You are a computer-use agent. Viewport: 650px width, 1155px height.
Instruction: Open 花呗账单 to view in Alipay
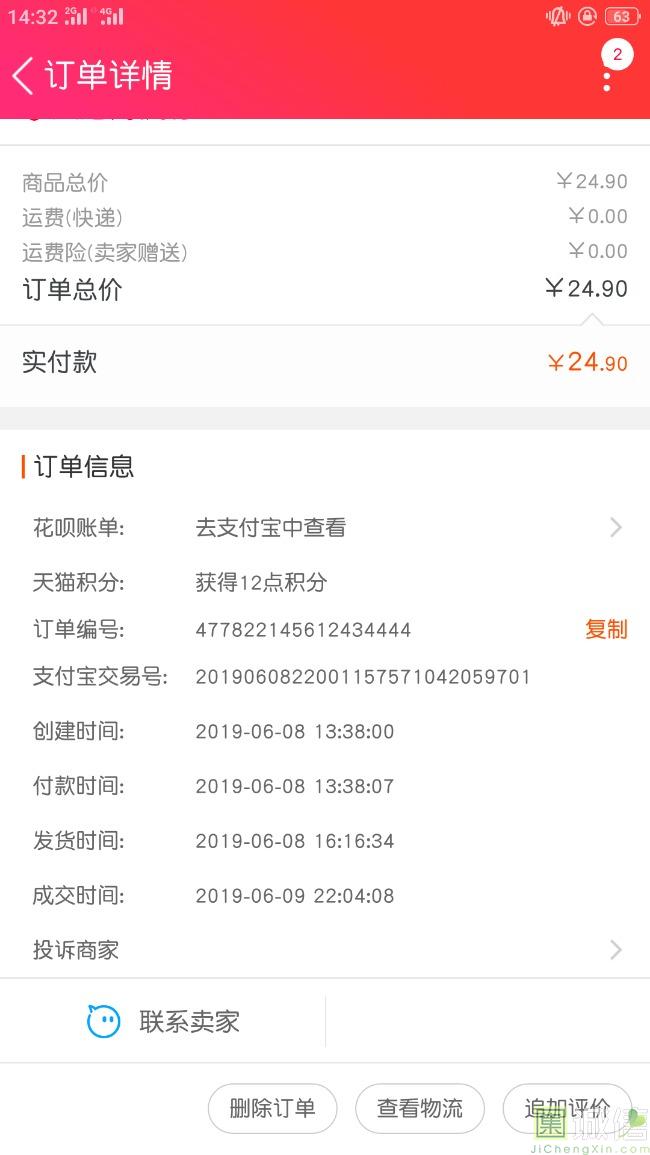point(325,527)
